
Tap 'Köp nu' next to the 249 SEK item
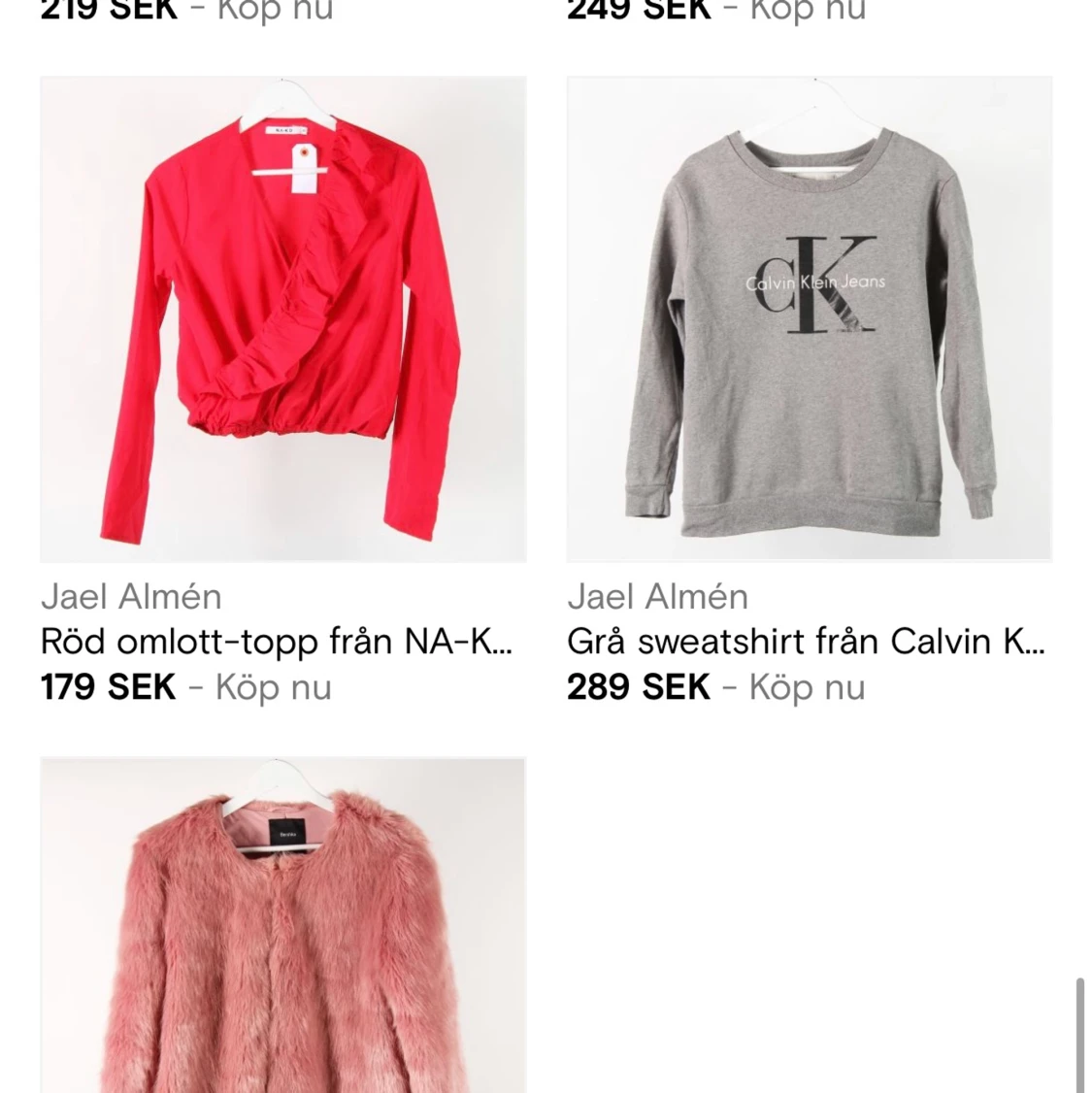[x=808, y=11]
